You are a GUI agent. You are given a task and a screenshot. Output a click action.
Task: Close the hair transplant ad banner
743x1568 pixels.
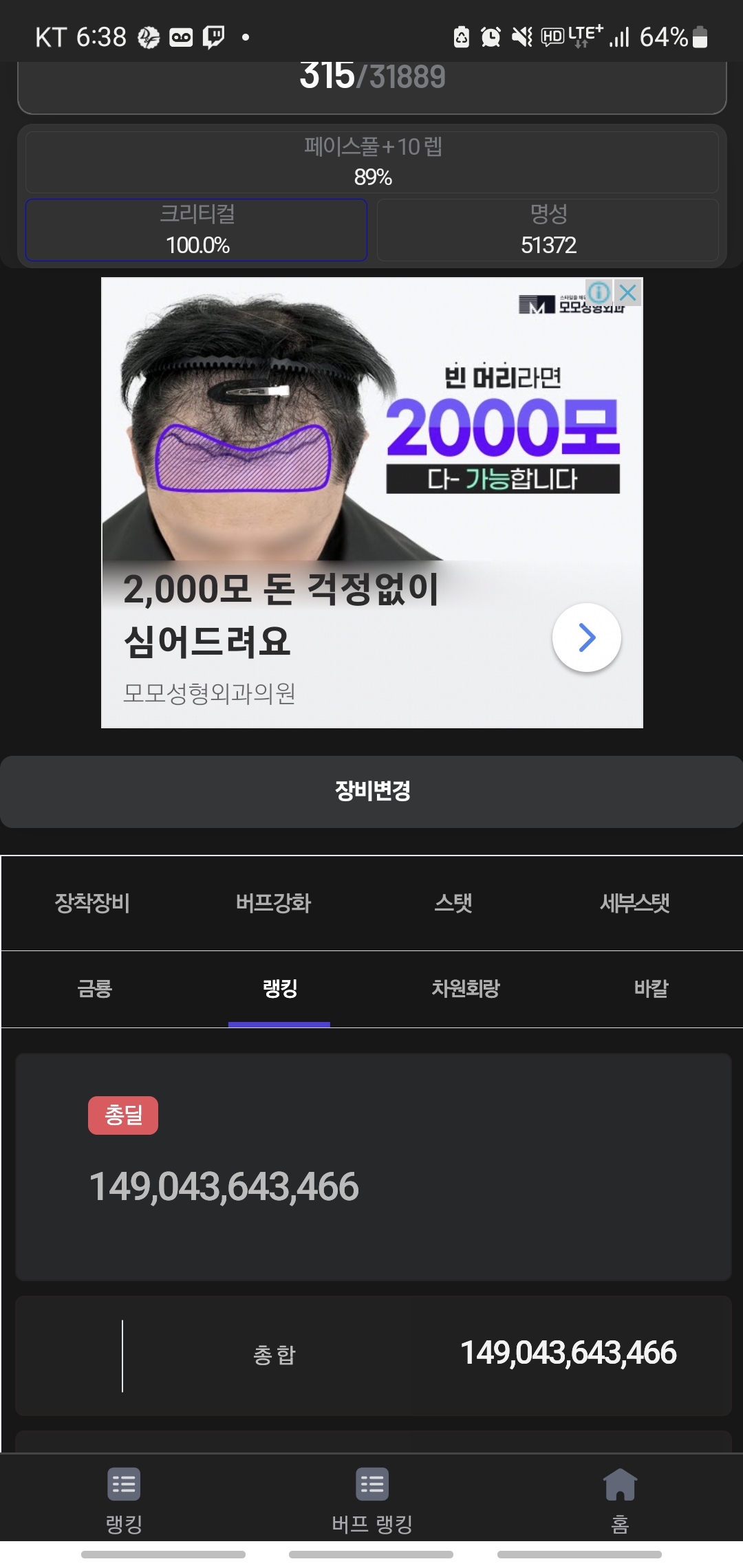pos(627,292)
